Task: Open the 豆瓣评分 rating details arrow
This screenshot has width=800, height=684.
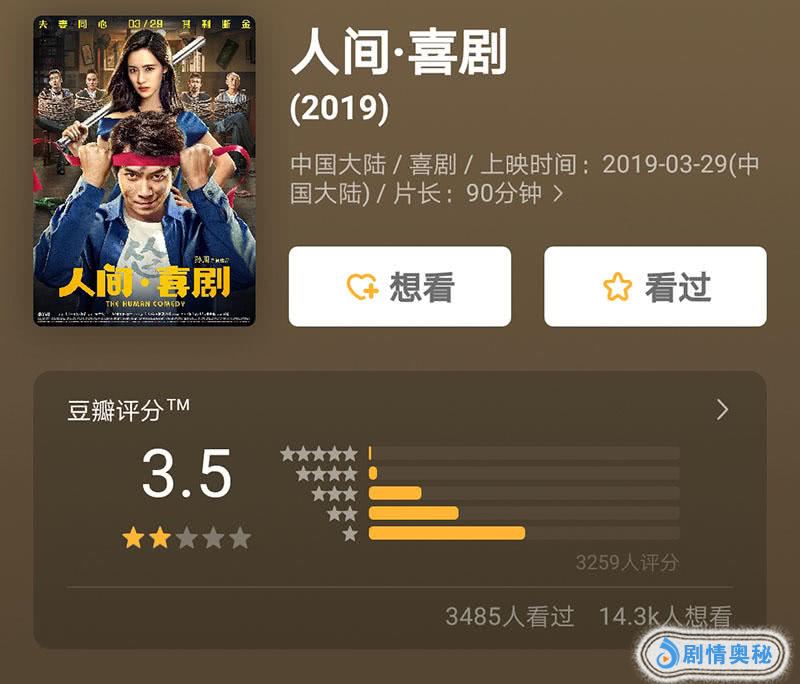Action: point(722,410)
